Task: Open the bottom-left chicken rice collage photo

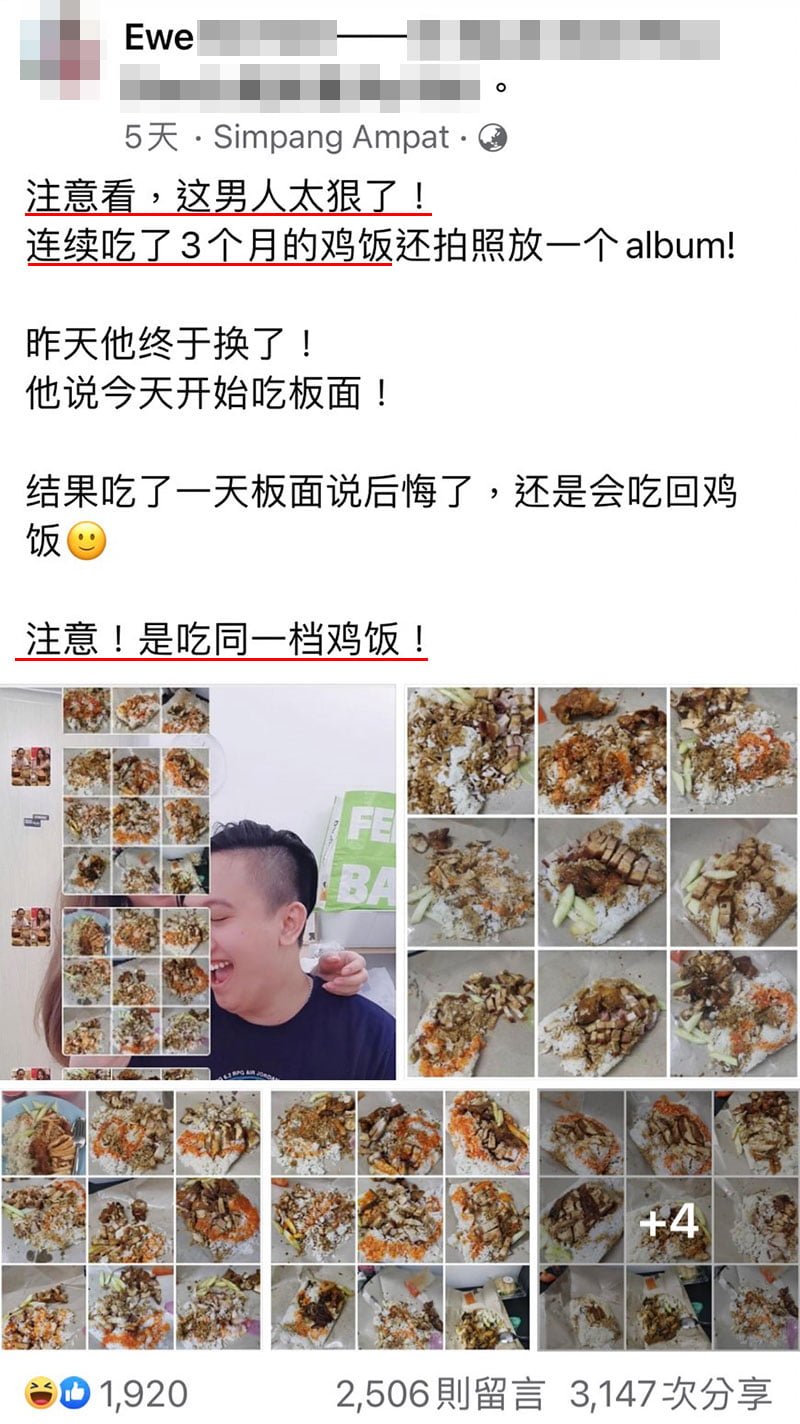Action: click(x=131, y=1219)
